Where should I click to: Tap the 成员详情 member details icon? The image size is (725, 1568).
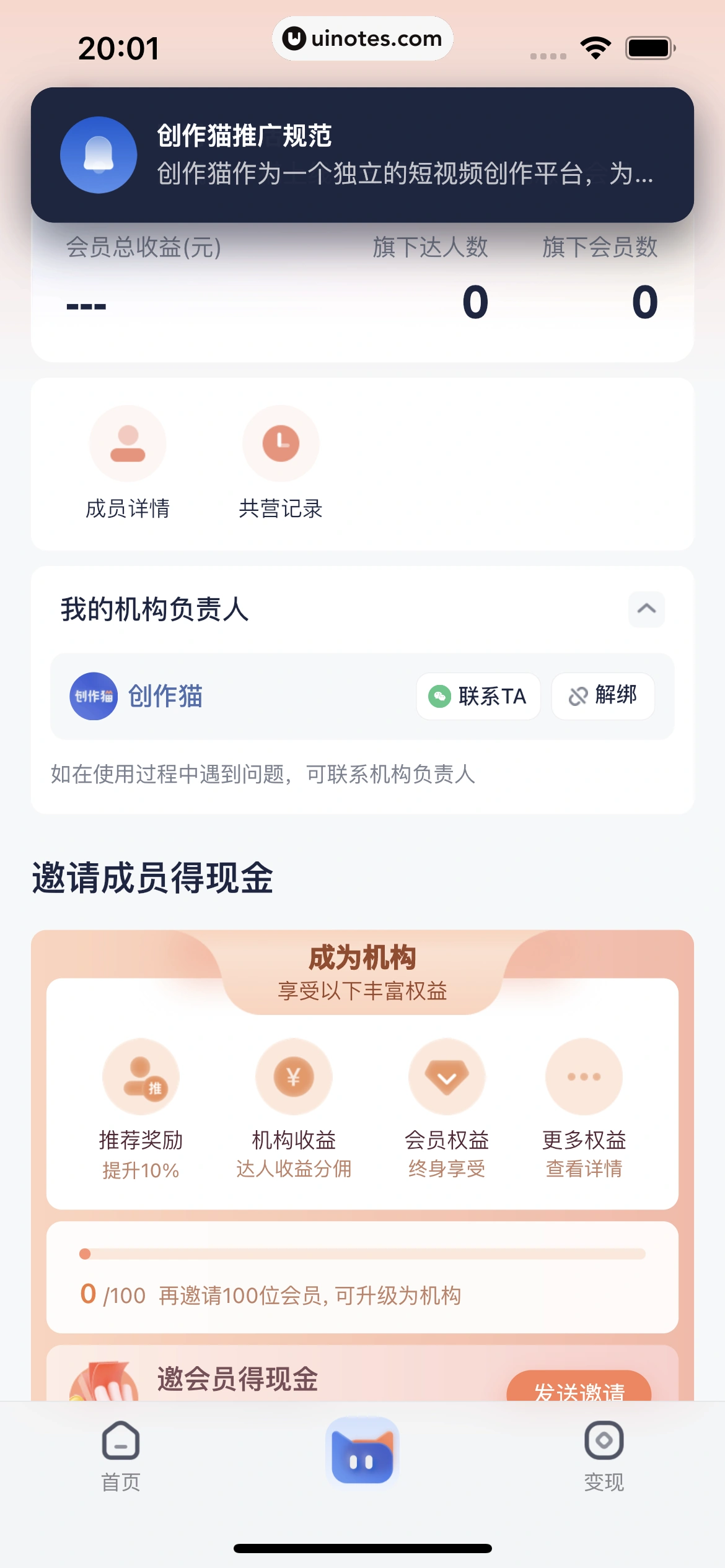point(128,443)
